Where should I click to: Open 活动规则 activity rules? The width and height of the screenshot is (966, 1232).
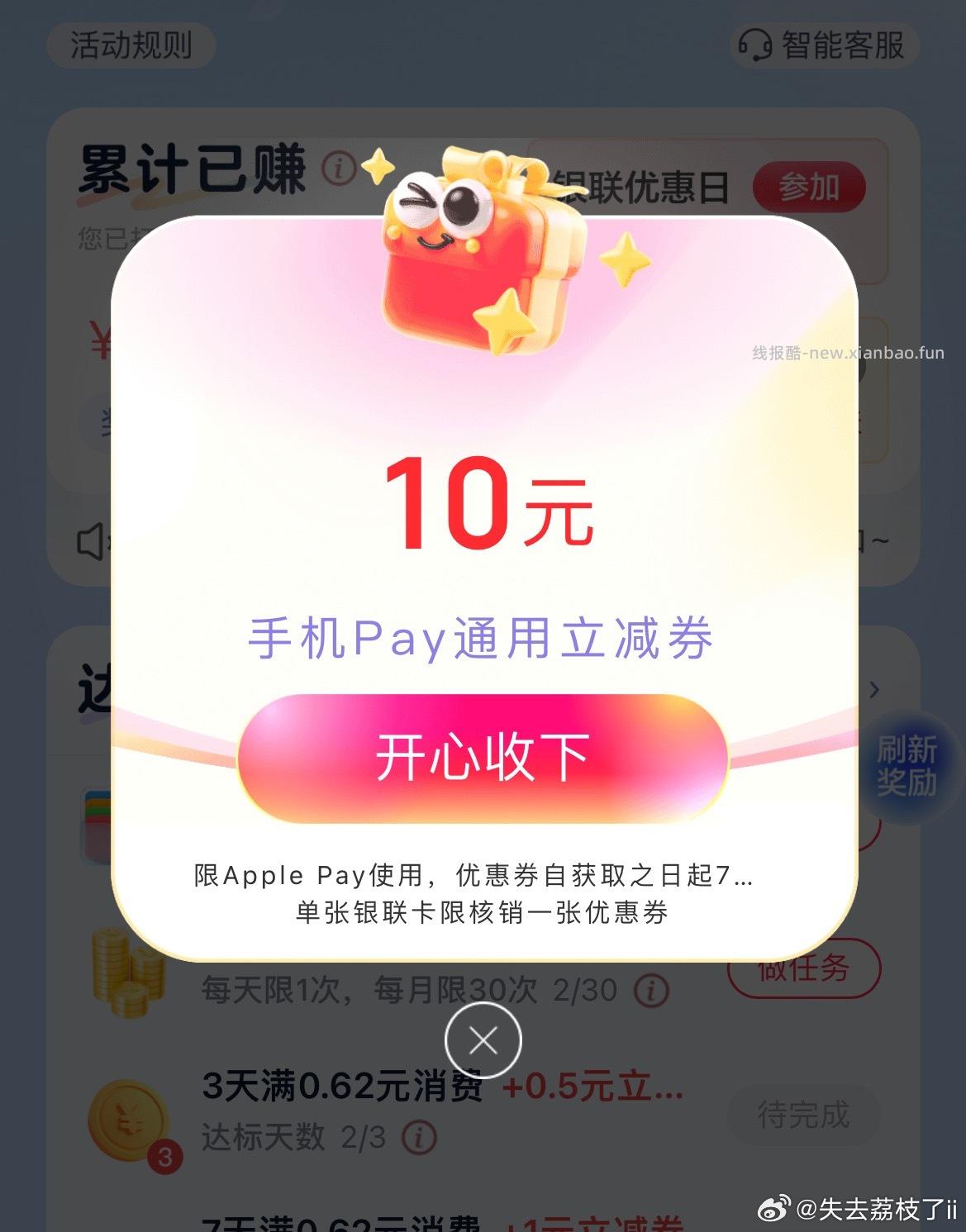131,45
